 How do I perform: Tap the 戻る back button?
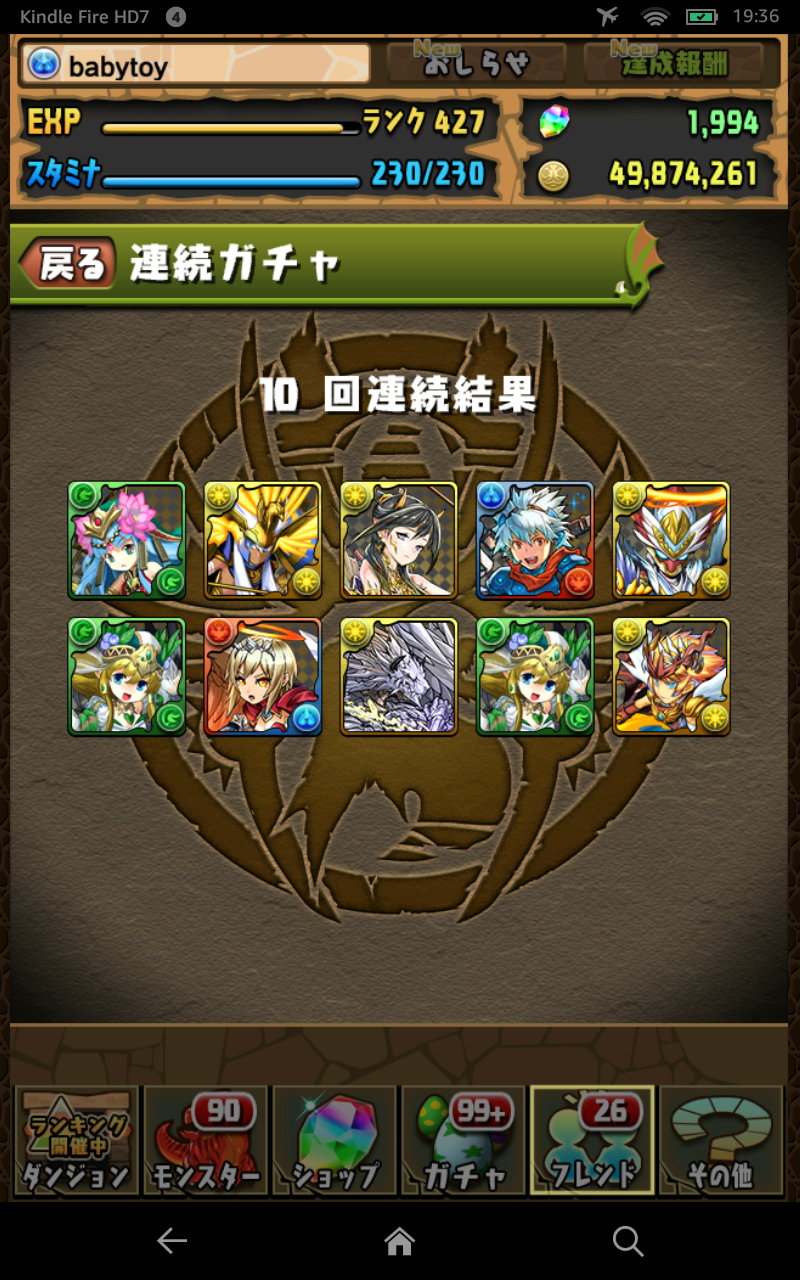point(71,264)
